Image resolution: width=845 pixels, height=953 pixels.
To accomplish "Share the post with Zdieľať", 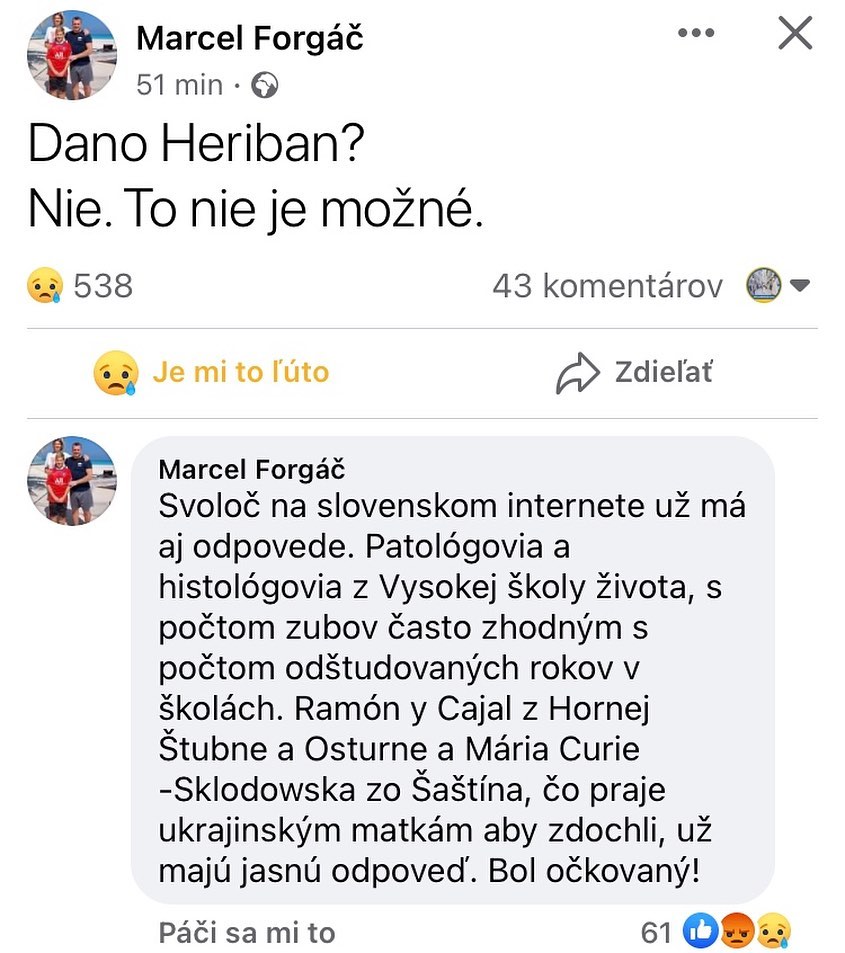I will pos(634,373).
